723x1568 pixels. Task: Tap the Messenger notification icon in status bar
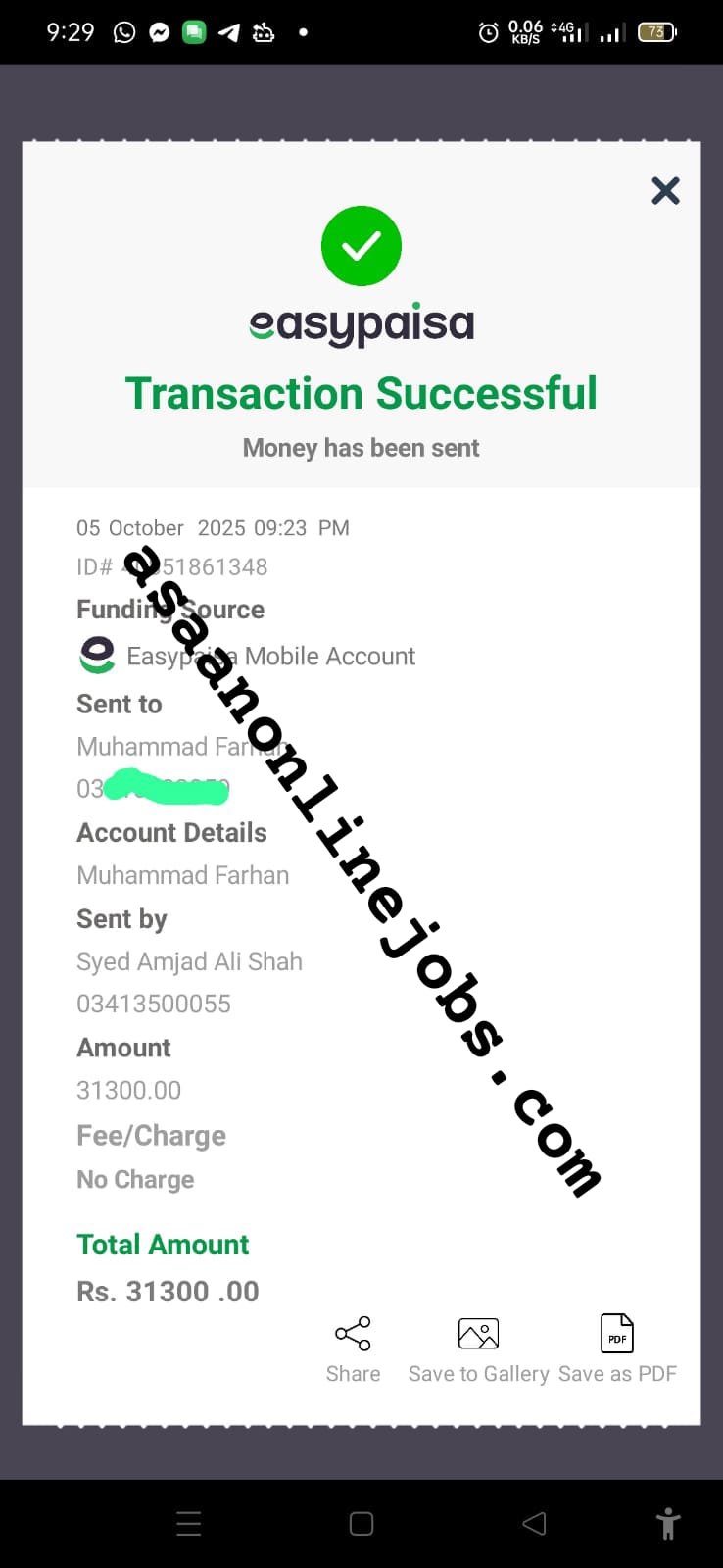coord(158,31)
